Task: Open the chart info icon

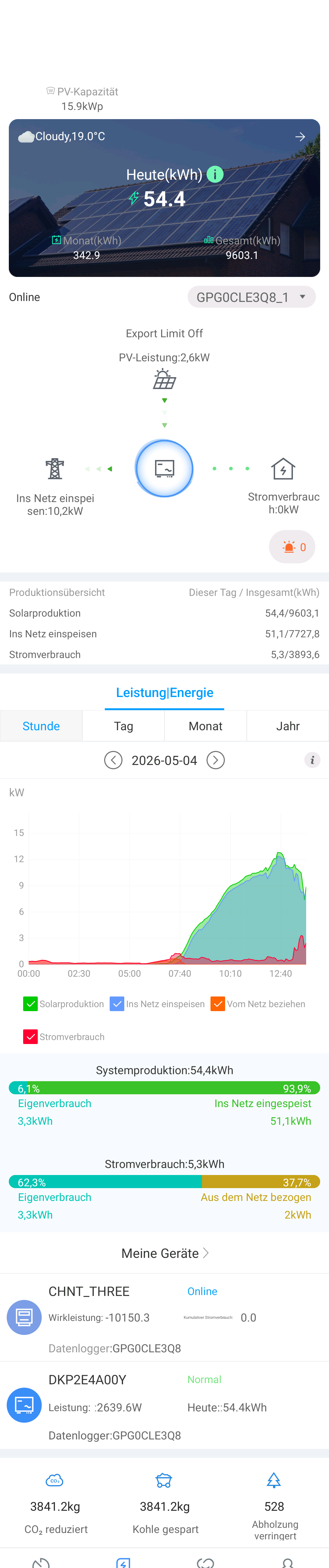Action: (312, 760)
